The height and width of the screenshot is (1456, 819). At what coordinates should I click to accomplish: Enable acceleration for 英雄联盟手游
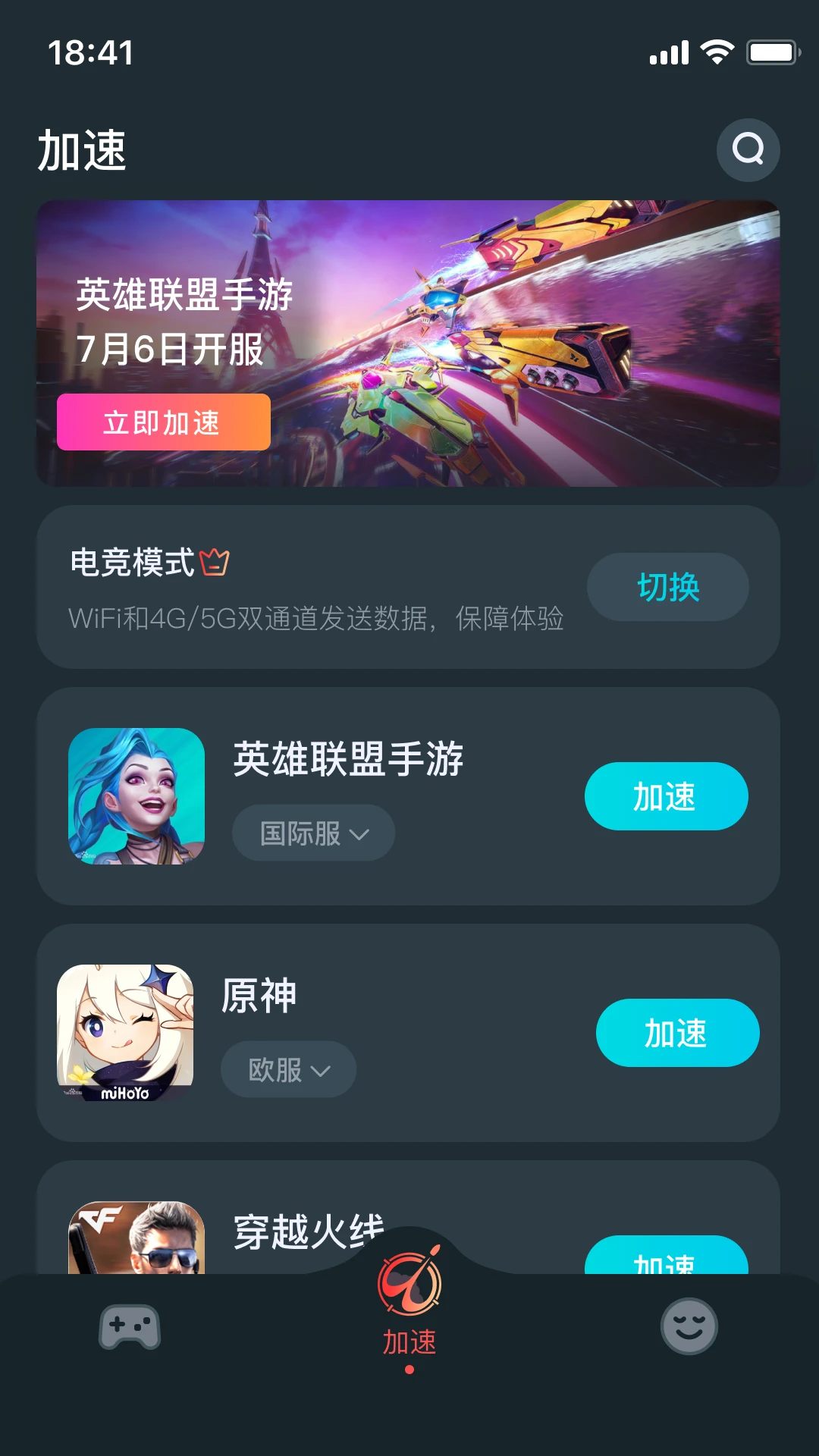(x=667, y=795)
